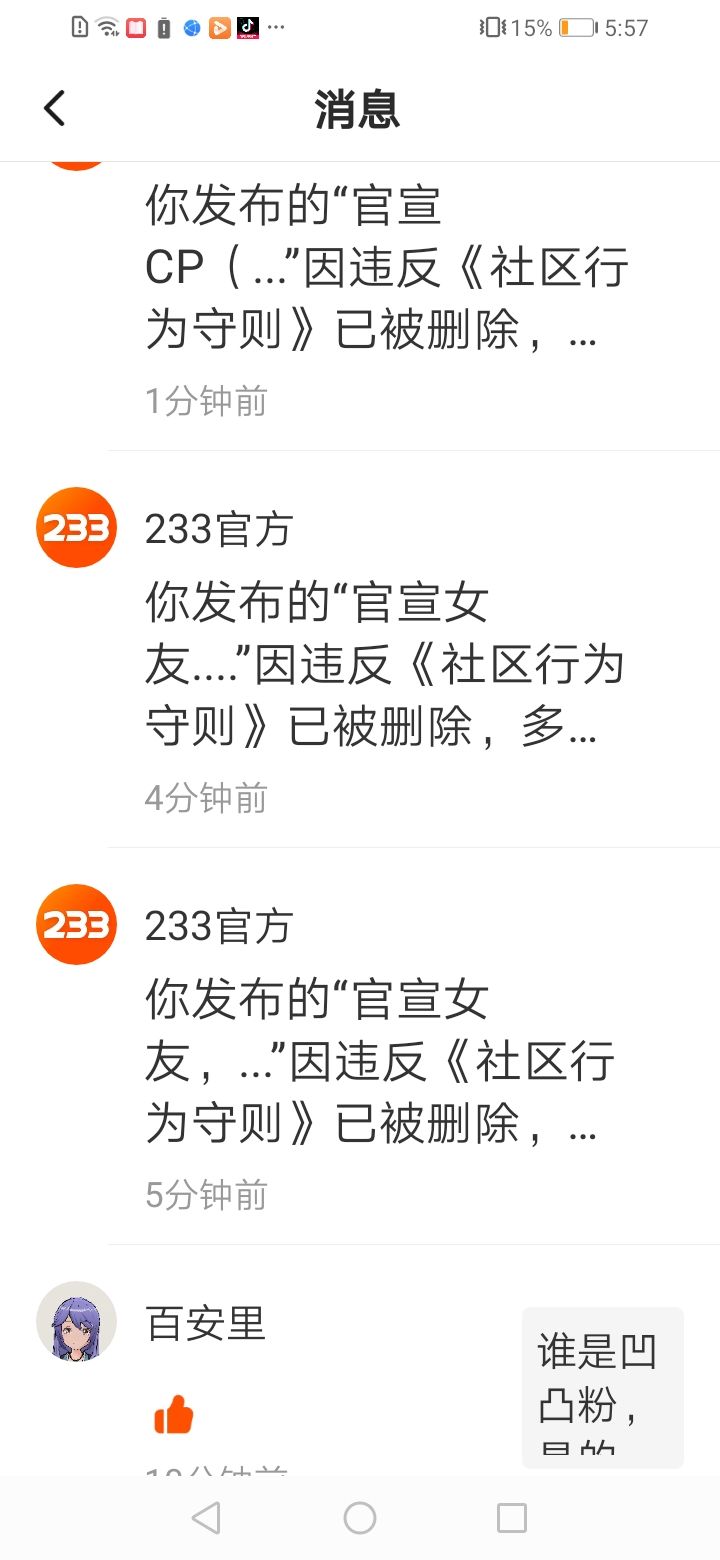Tap the system home button
Screen dimensions: 720x1560
360,1518
